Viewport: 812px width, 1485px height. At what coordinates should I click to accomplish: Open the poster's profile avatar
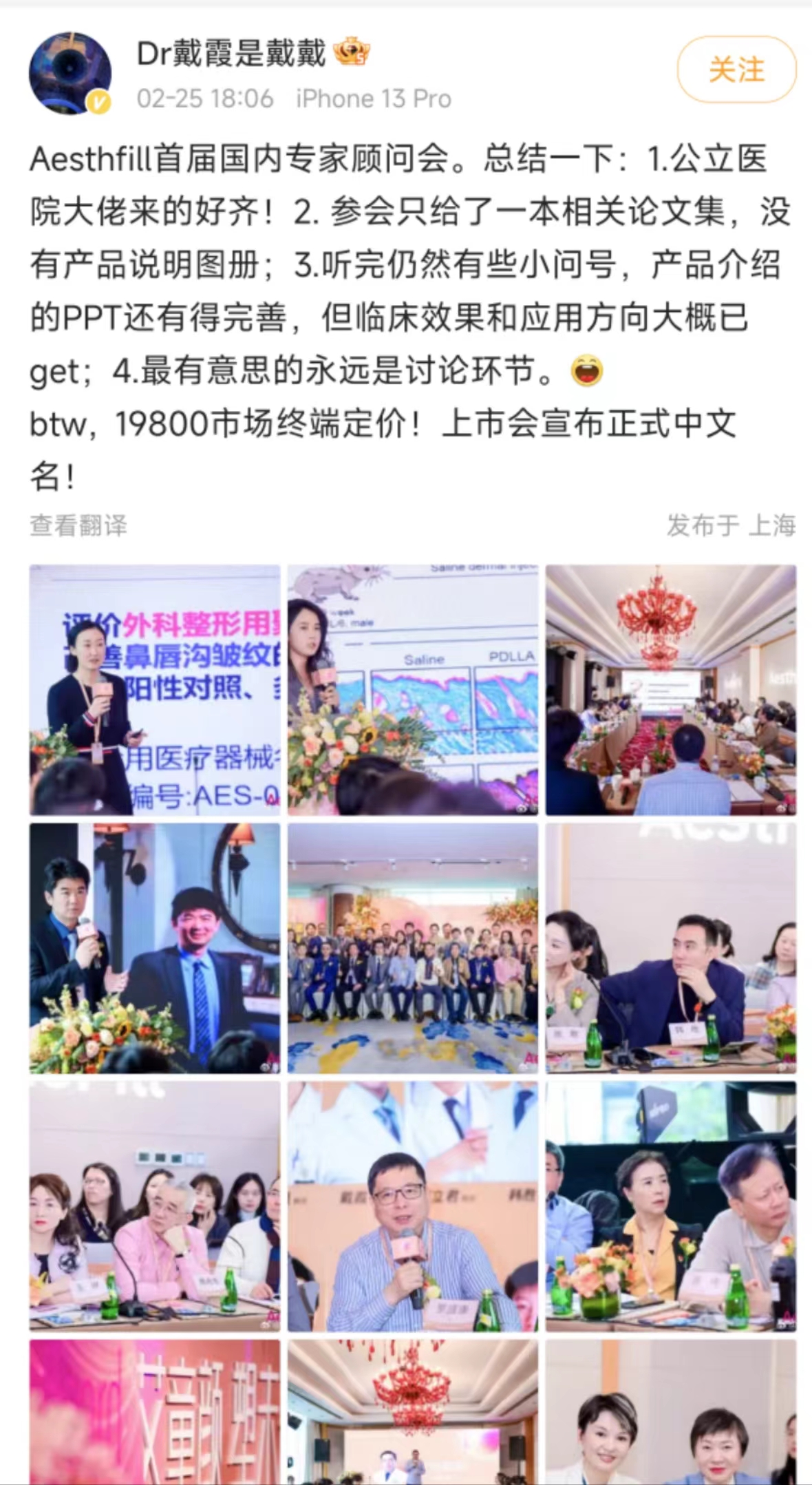(x=70, y=72)
